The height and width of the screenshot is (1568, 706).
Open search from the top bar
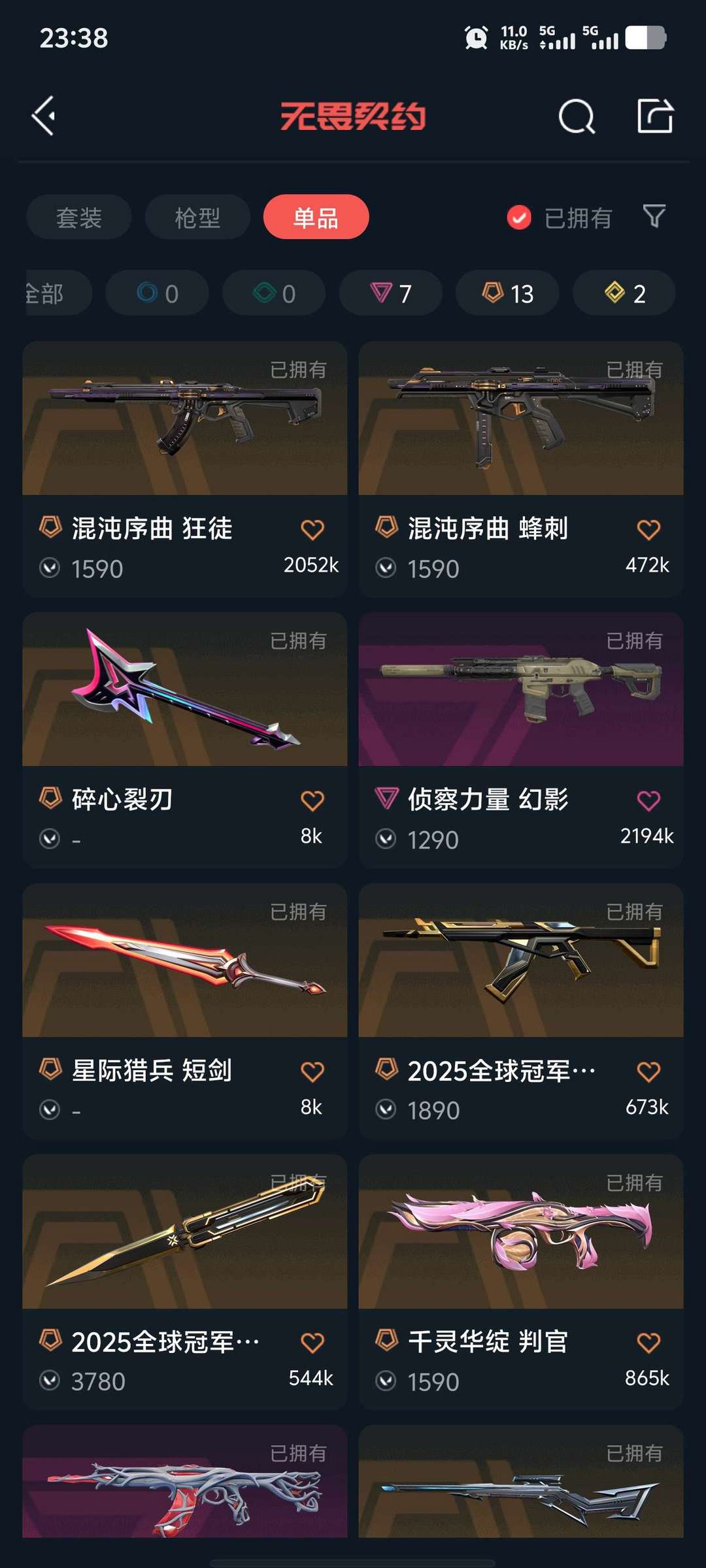pyautogui.click(x=578, y=118)
